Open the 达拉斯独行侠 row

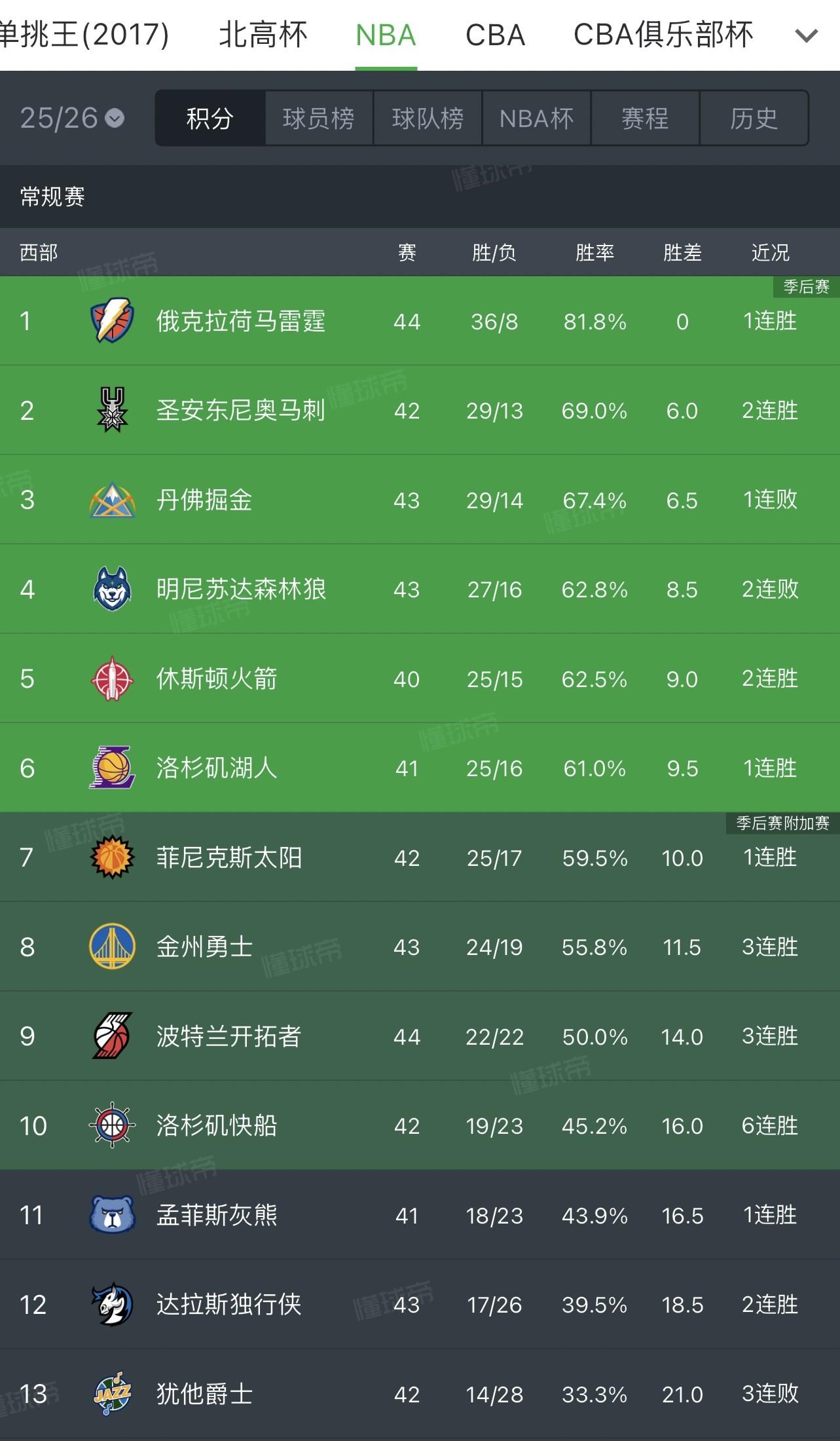(x=420, y=1304)
